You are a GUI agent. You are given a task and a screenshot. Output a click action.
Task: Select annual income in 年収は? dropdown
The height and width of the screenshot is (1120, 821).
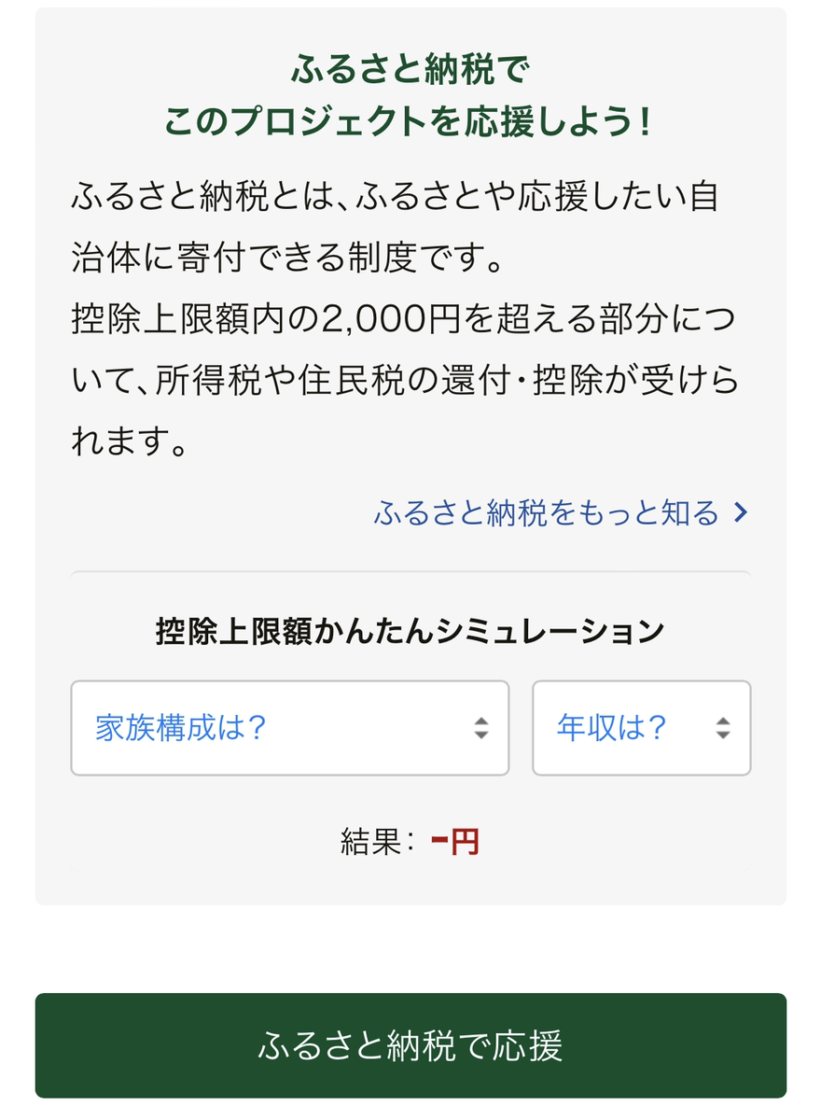pyautogui.click(x=641, y=728)
